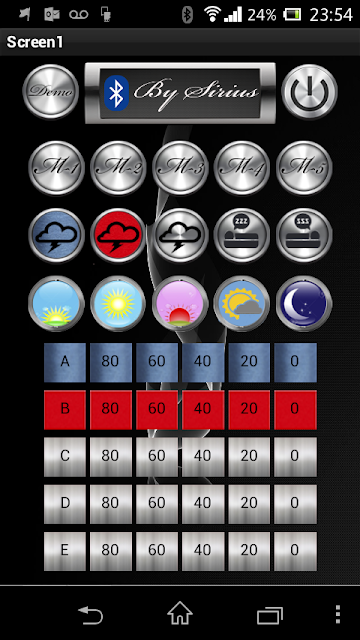
Task: Tap the Demo button
Action: point(51,91)
